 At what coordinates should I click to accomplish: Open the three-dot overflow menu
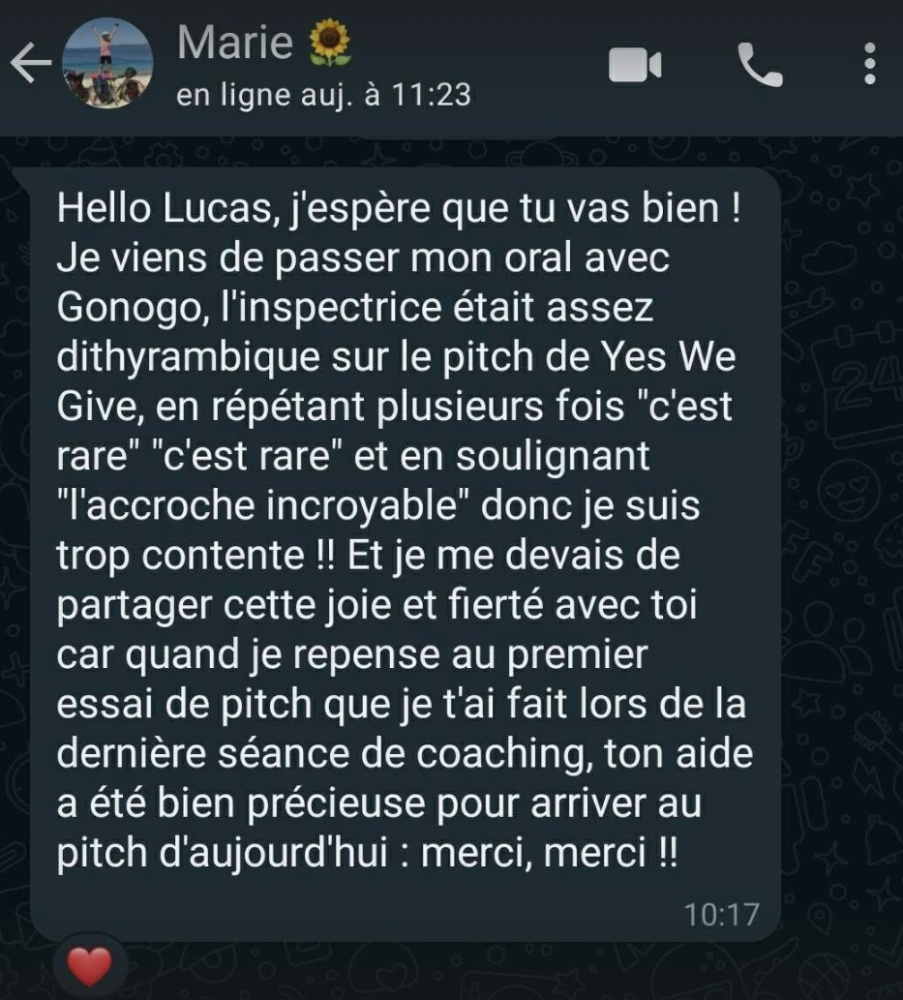coord(869,65)
